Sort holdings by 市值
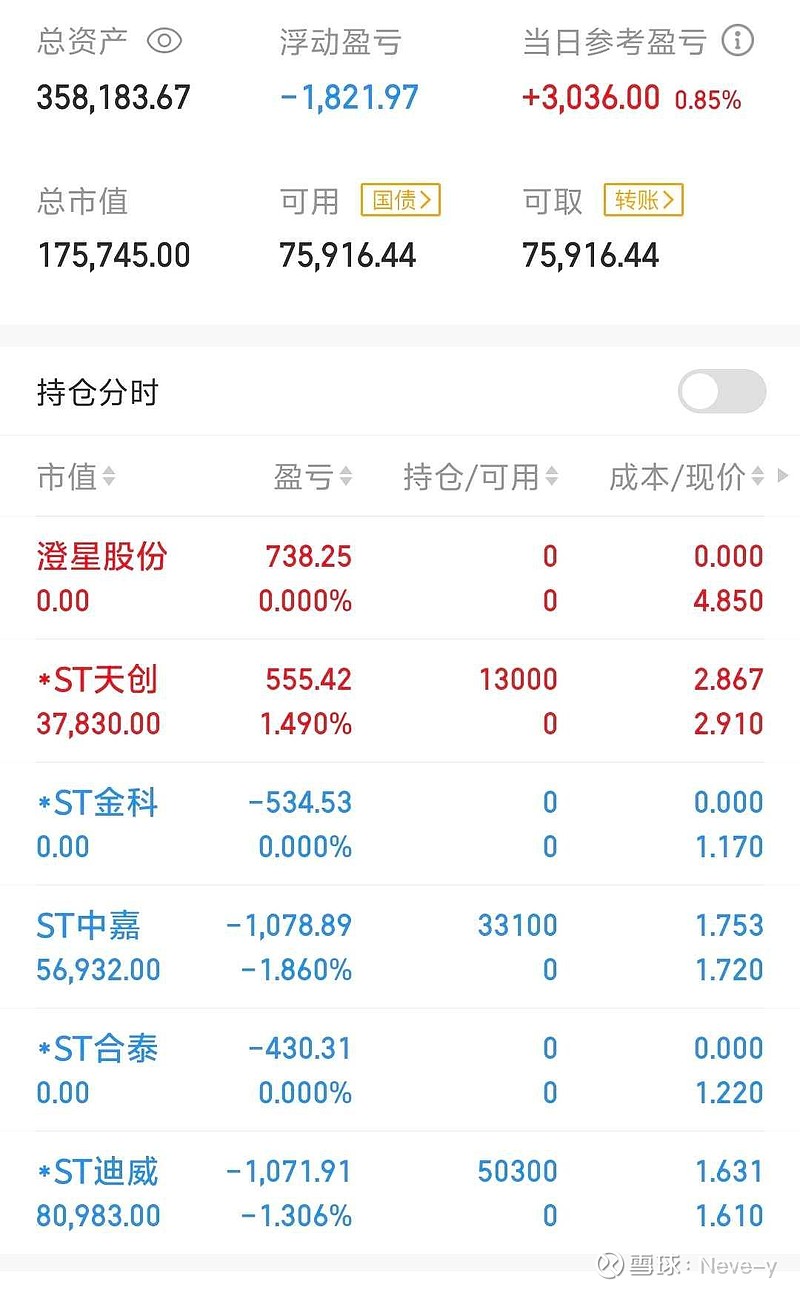The width and height of the screenshot is (800, 1290). point(76,477)
